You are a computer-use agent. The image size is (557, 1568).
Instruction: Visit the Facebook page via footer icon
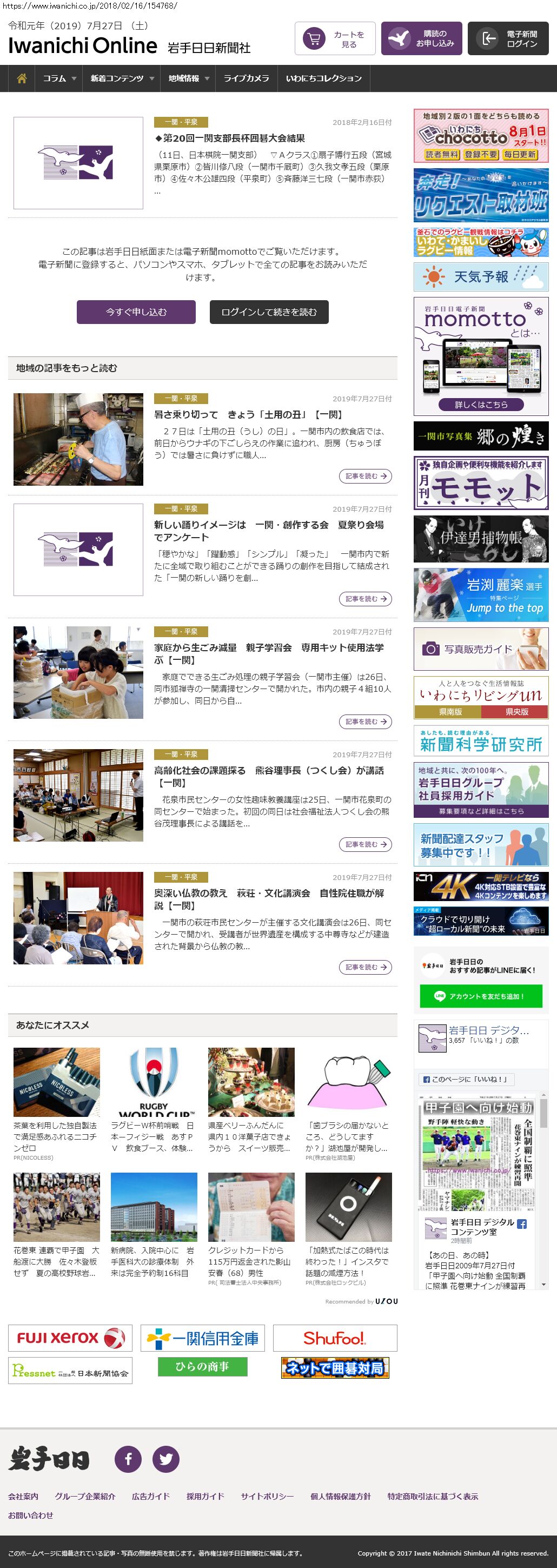click(128, 1459)
